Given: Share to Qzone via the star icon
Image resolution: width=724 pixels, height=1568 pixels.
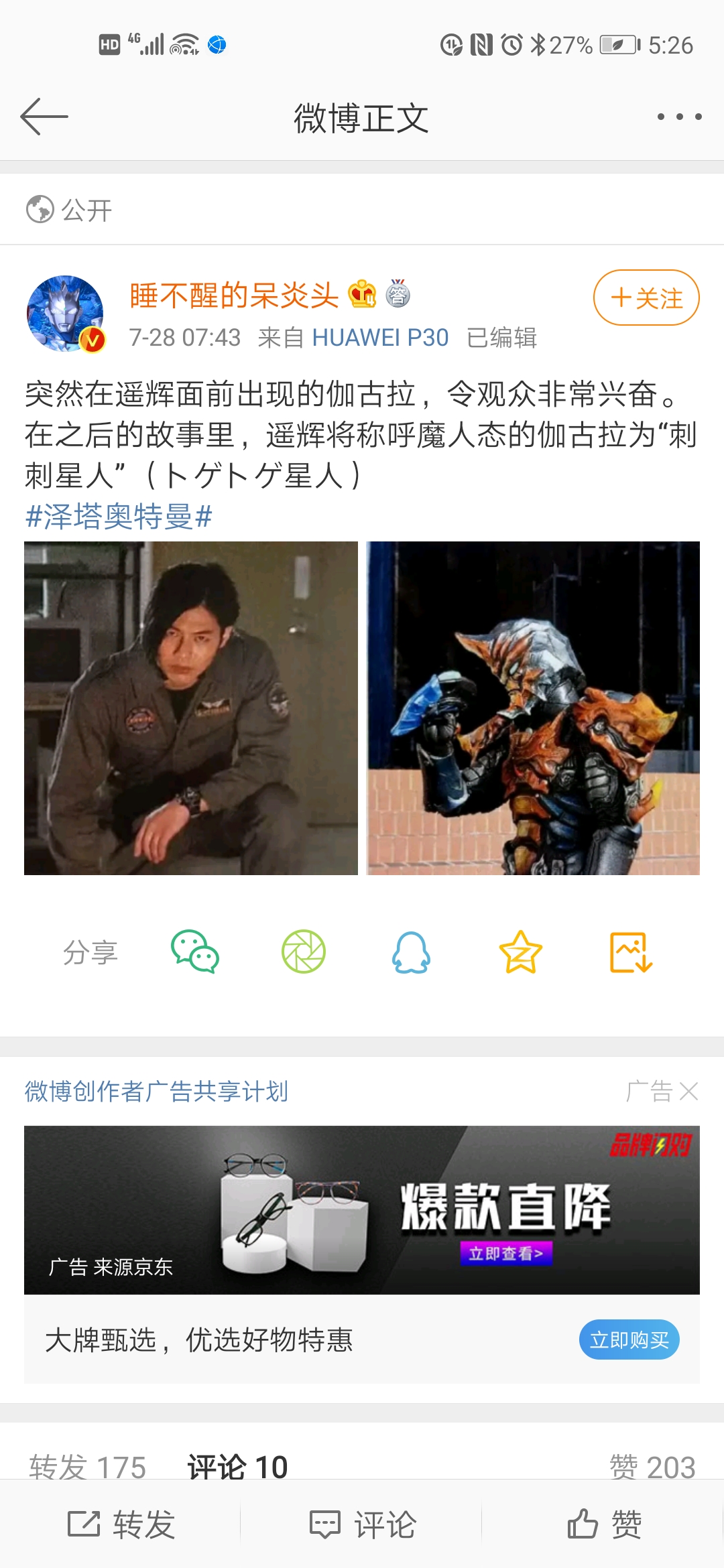Looking at the screenshot, I should (520, 952).
